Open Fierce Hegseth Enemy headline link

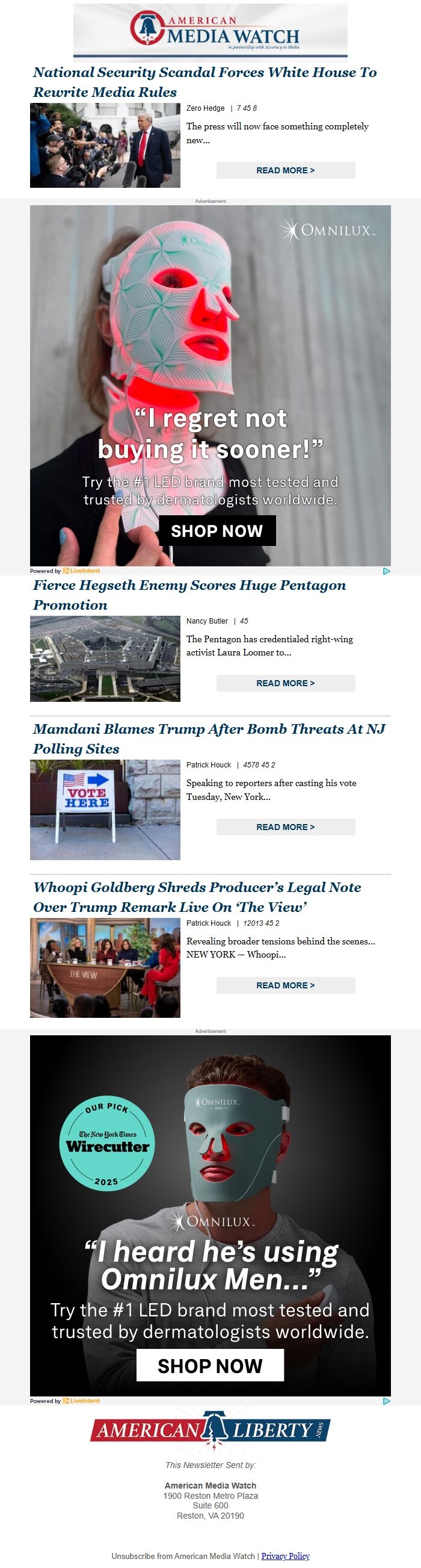click(x=189, y=595)
